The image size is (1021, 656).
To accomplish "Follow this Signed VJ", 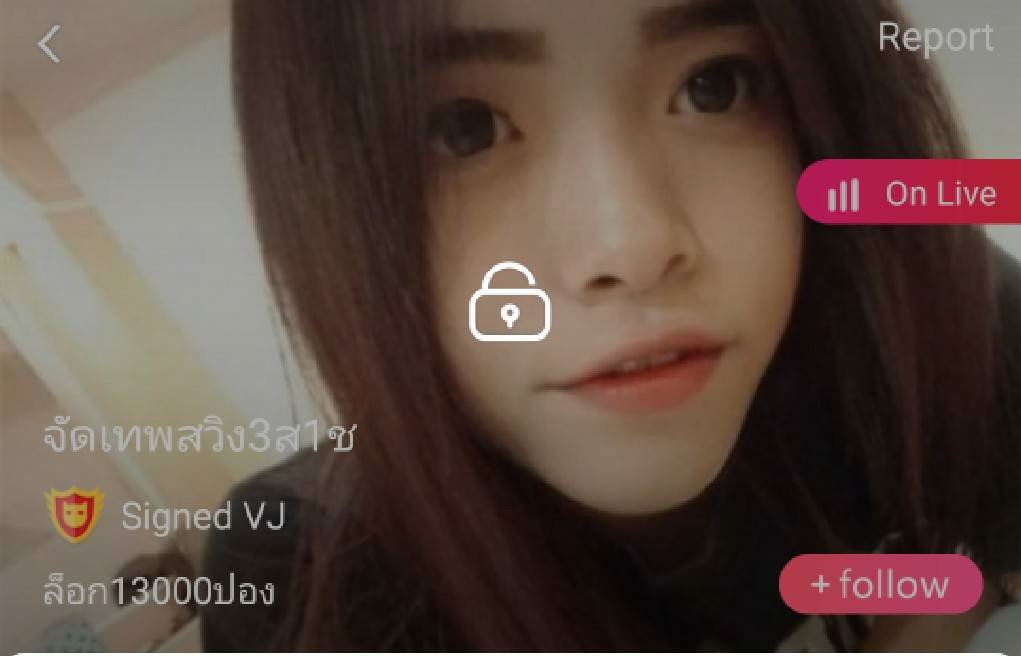I will pos(880,584).
